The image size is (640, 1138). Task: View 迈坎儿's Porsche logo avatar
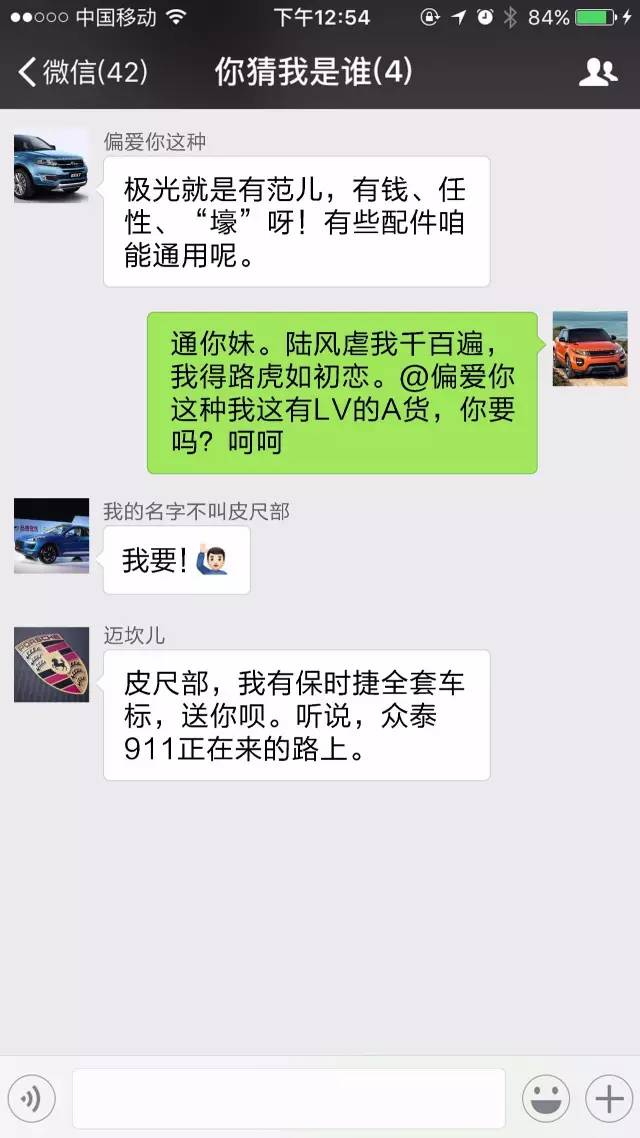click(x=51, y=664)
